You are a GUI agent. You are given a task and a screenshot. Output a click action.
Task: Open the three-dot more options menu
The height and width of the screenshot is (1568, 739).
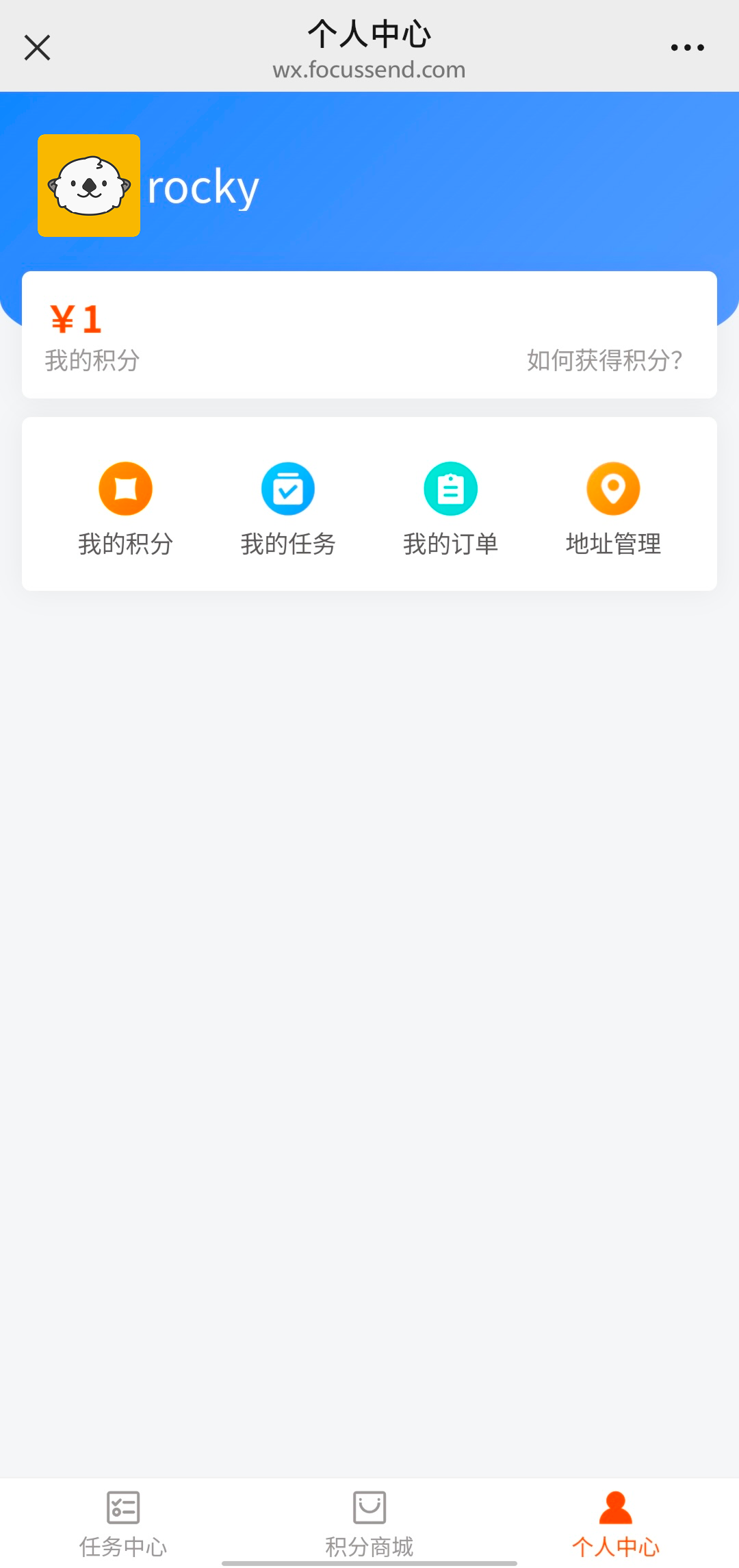pyautogui.click(x=687, y=48)
